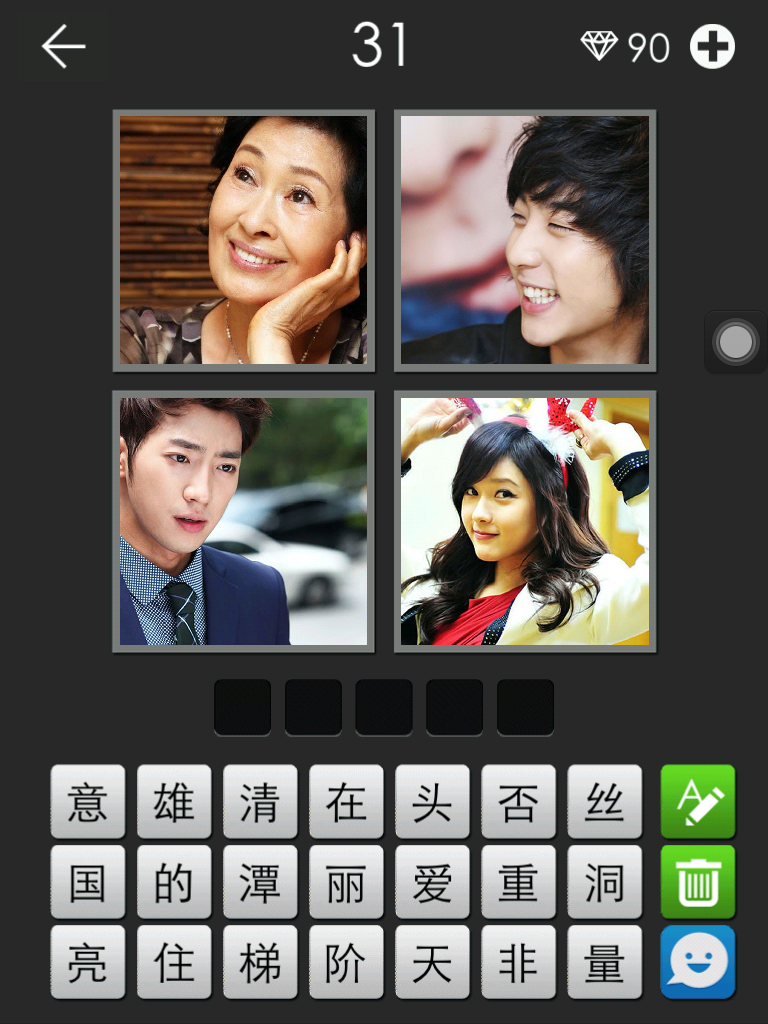The width and height of the screenshot is (768, 1024).
Task: Tap the first empty answer slot
Action: [x=242, y=707]
